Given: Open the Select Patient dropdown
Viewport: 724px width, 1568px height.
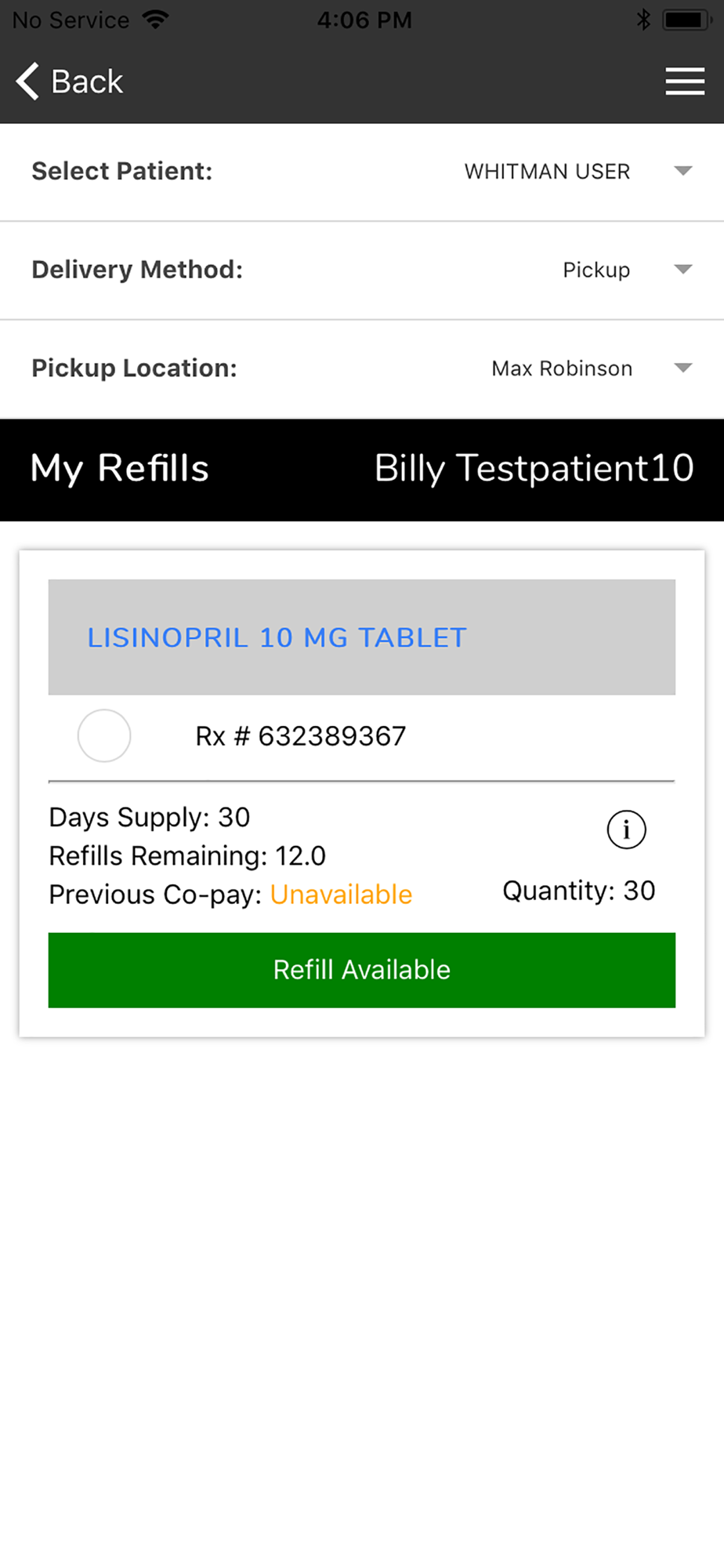Looking at the screenshot, I should [362, 172].
